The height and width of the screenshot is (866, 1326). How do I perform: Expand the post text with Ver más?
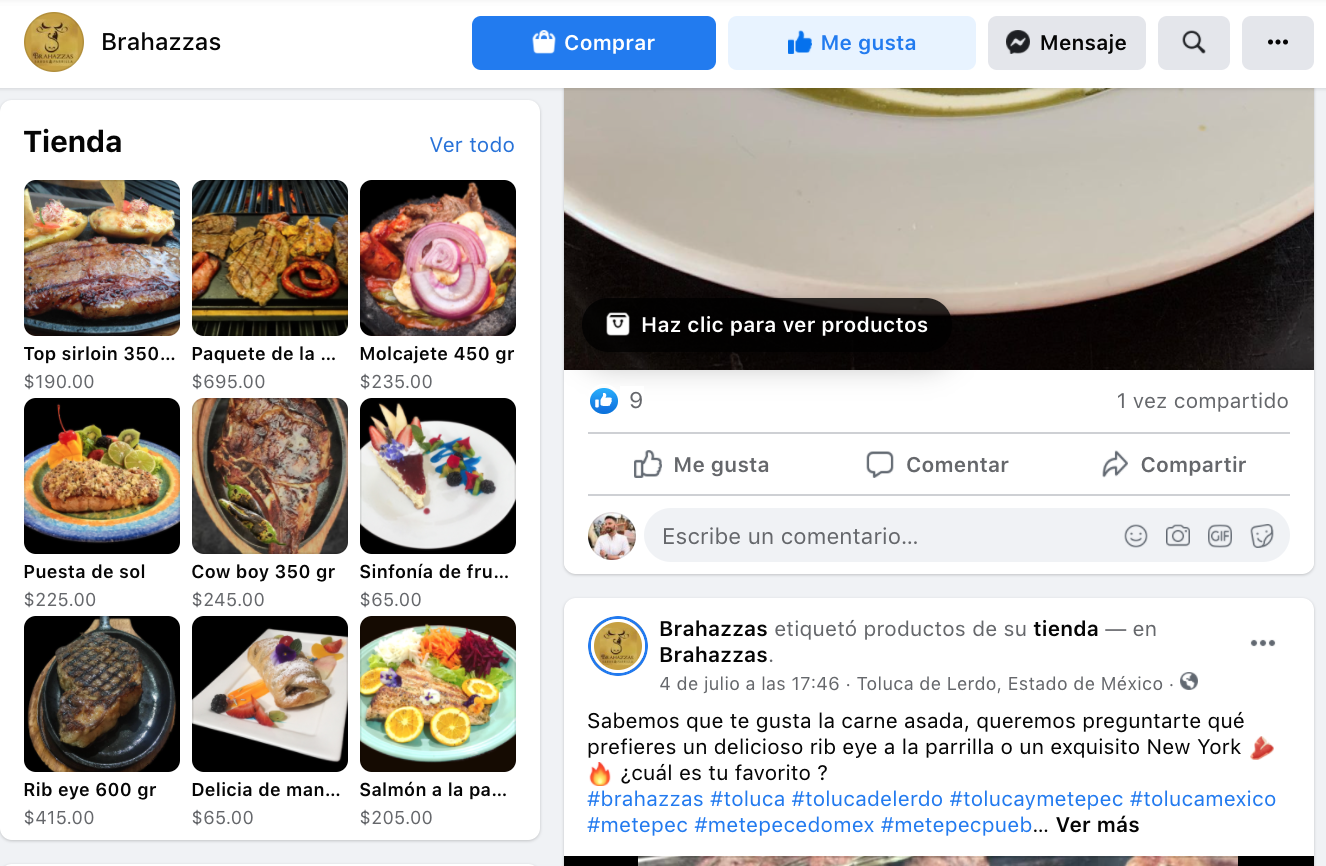(x=1097, y=825)
